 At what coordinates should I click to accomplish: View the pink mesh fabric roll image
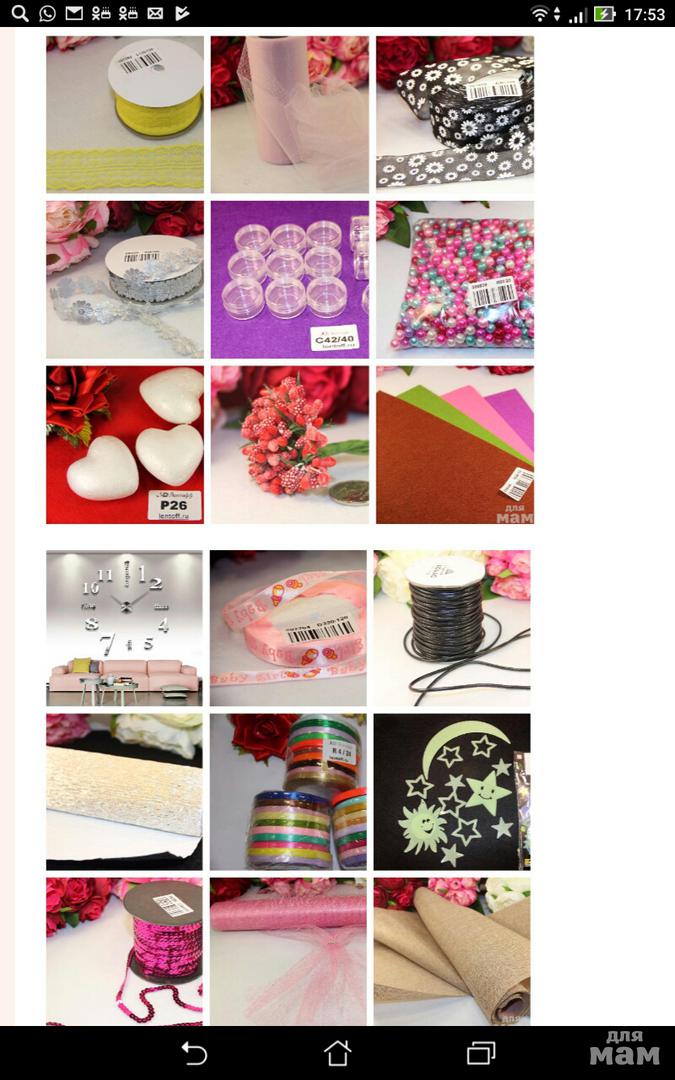(288, 951)
